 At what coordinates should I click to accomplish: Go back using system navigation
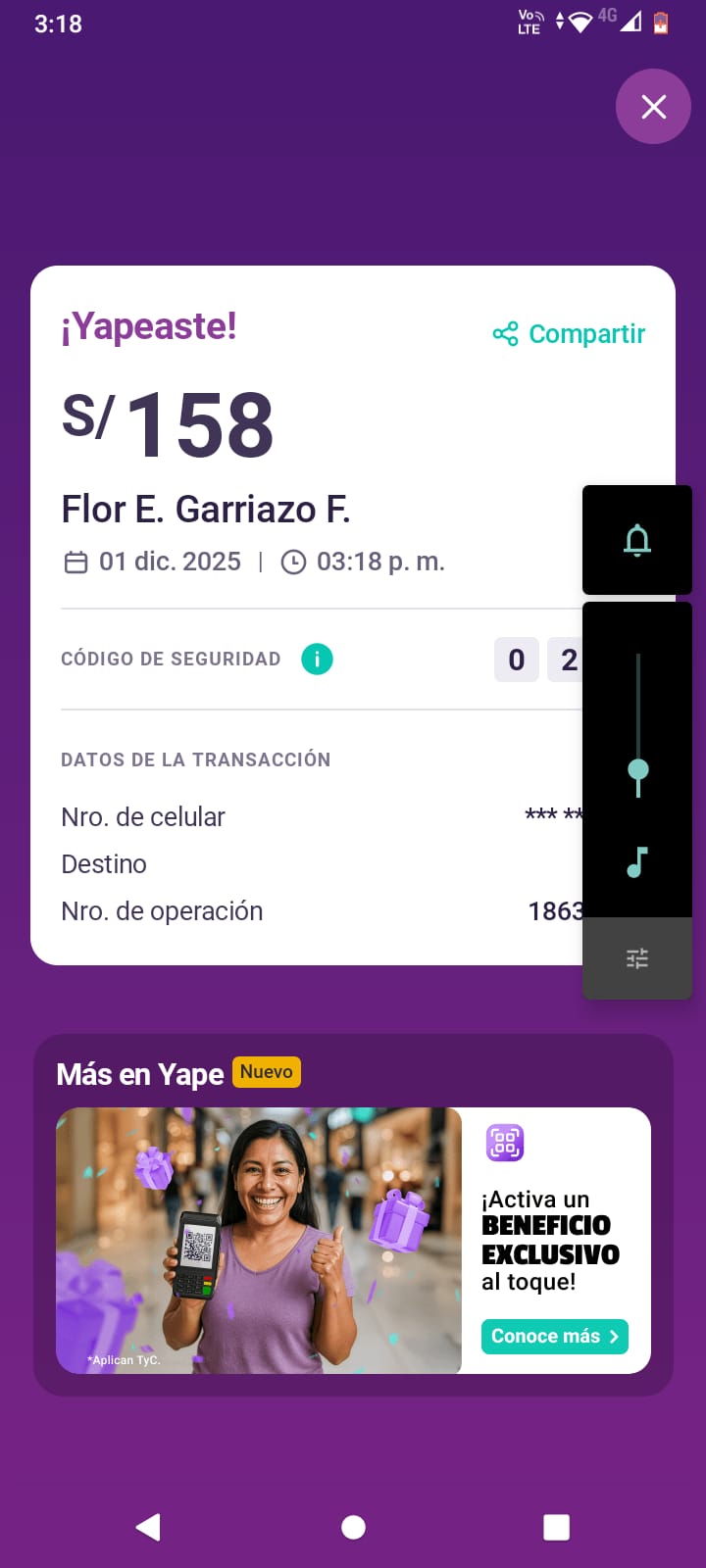148,1527
